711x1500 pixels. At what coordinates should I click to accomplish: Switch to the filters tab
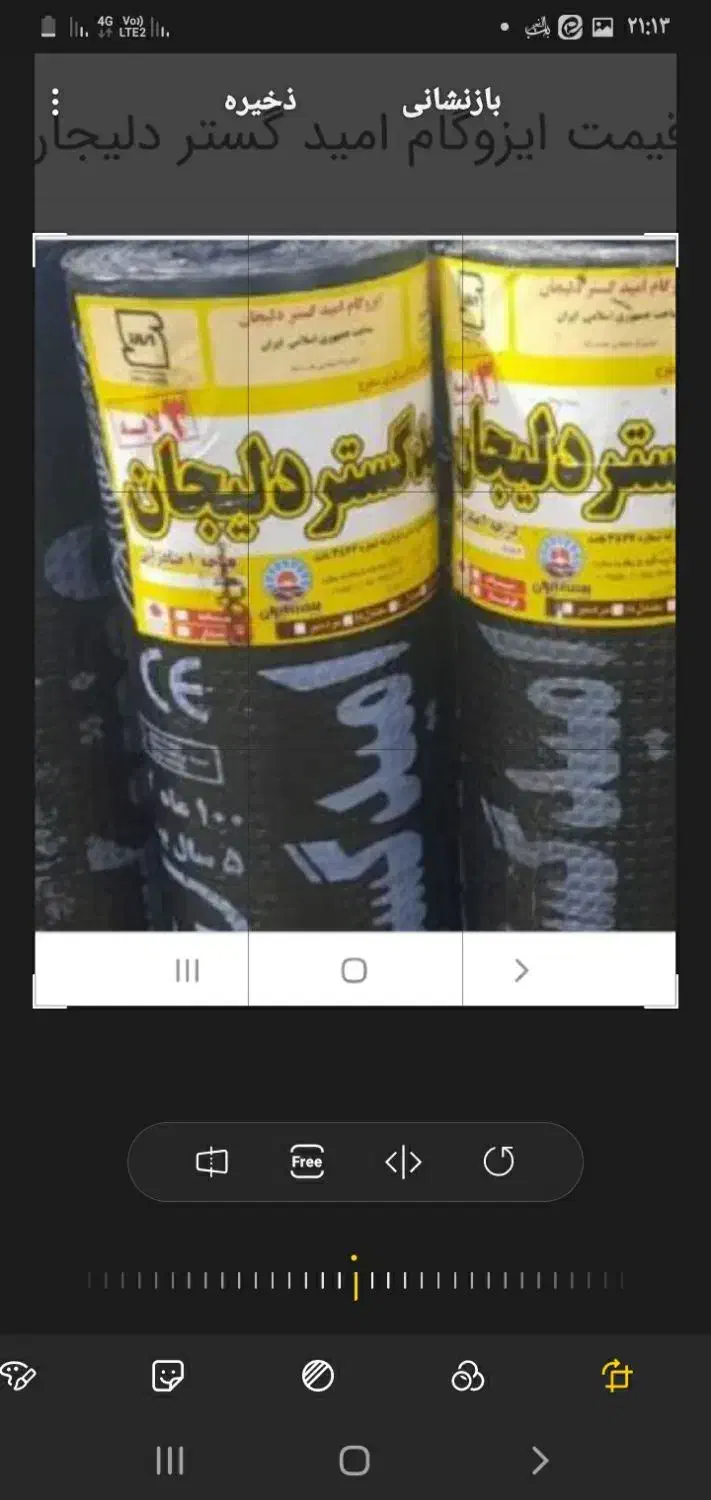click(467, 1377)
